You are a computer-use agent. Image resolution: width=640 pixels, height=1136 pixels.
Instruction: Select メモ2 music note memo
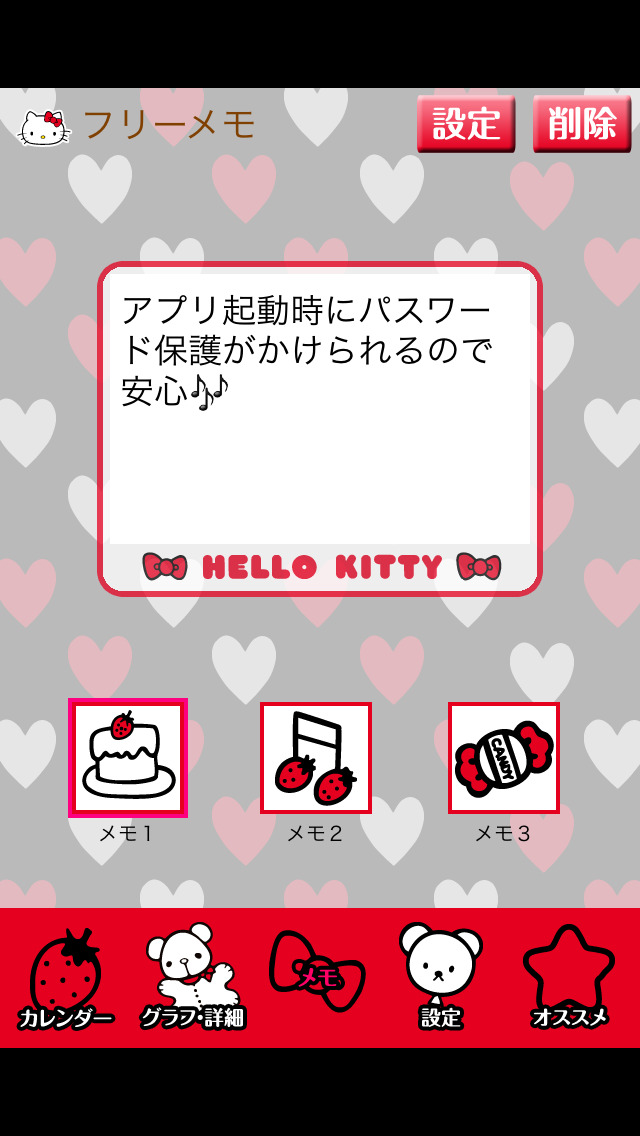pyautogui.click(x=316, y=758)
